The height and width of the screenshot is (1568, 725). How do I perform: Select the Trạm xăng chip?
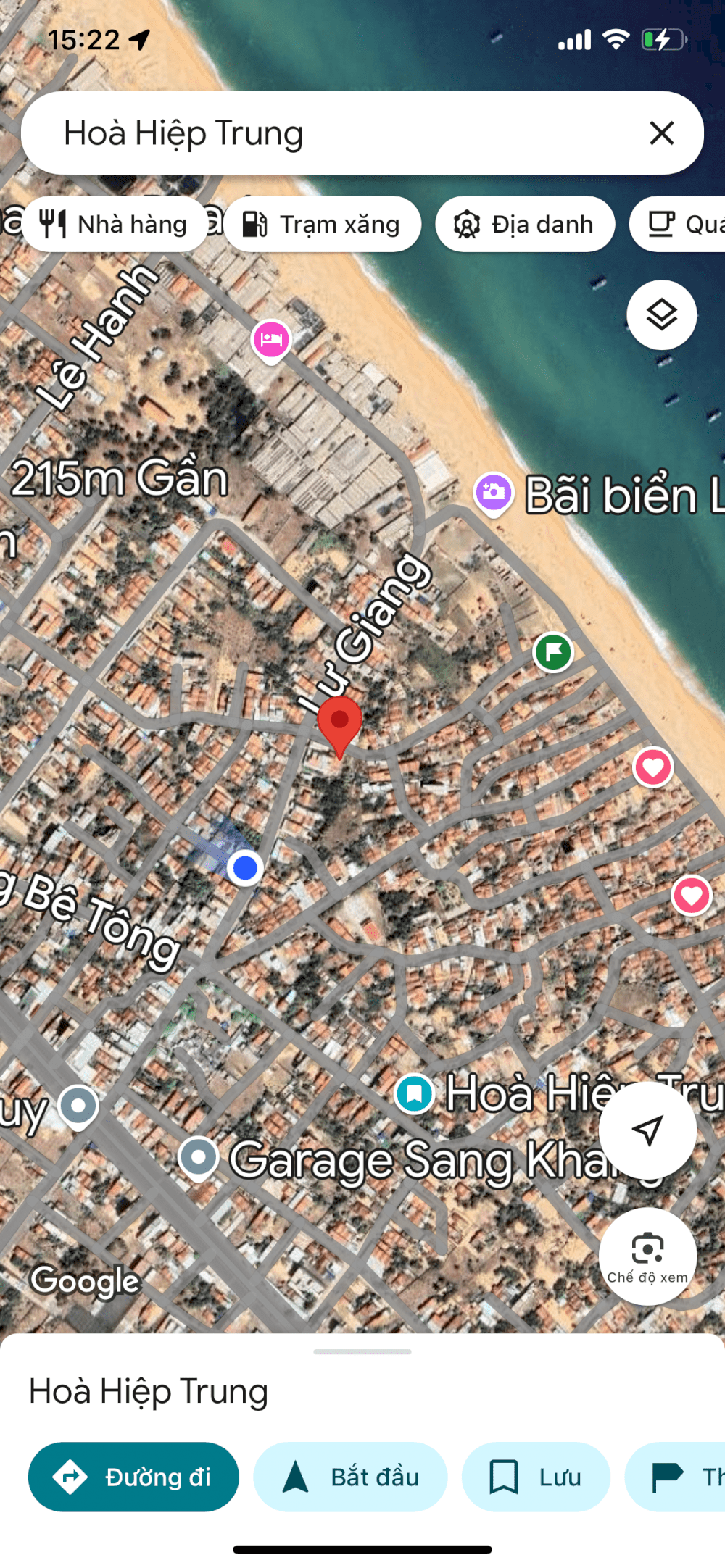(322, 225)
